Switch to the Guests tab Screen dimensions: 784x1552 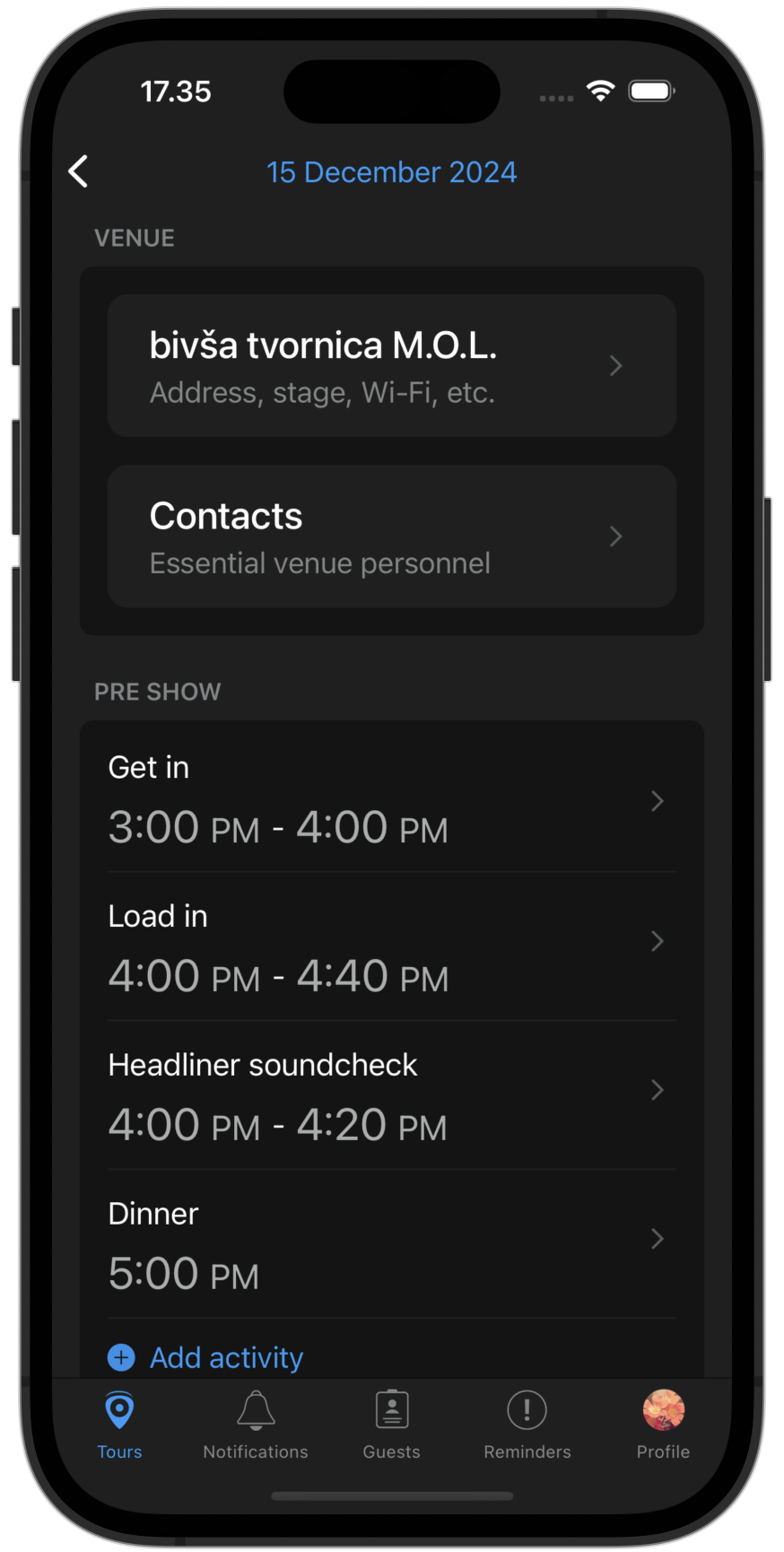click(391, 1426)
